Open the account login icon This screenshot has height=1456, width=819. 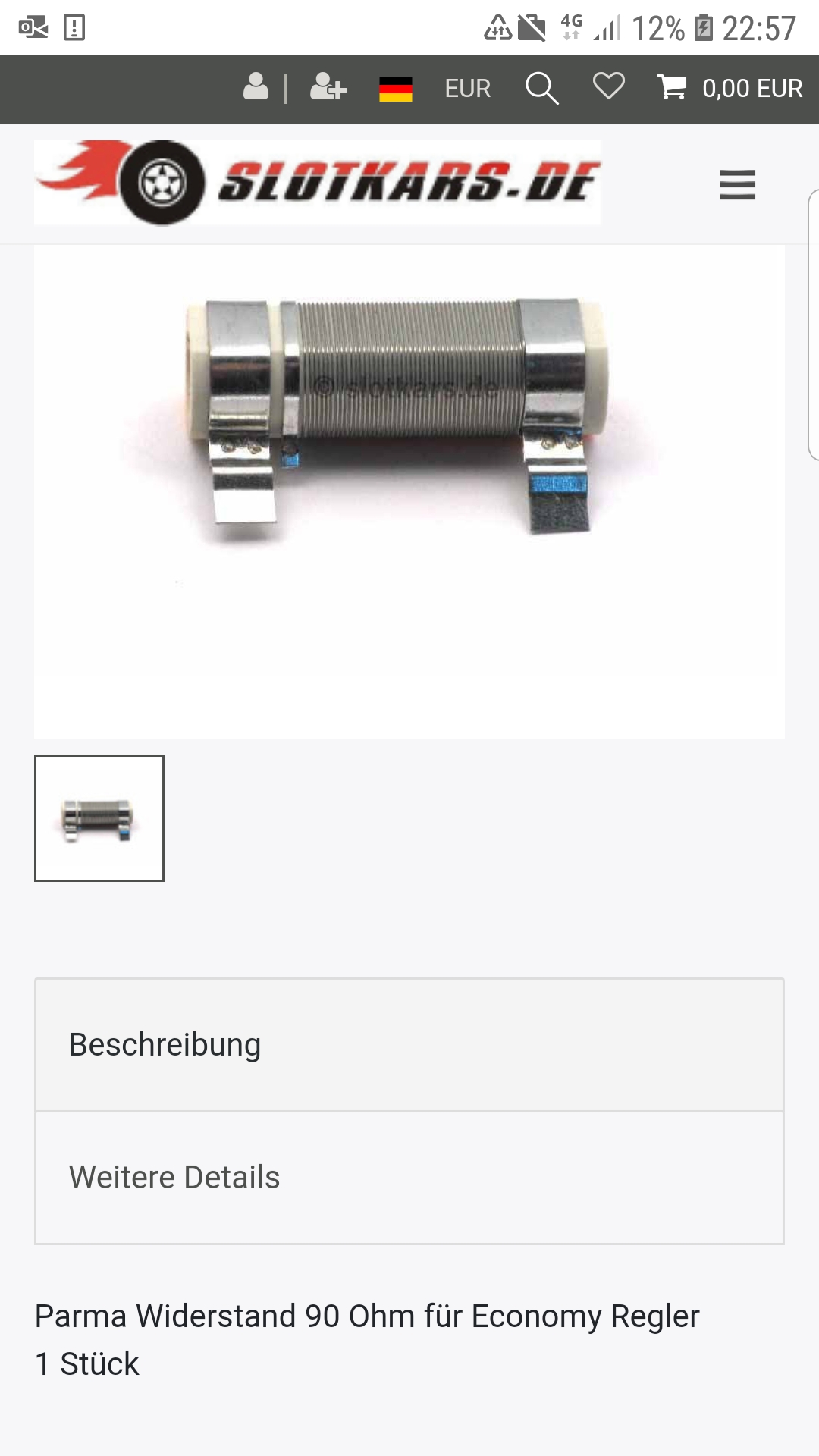point(256,87)
